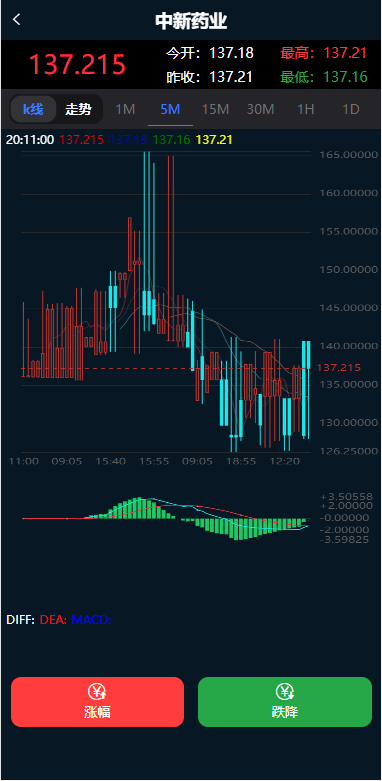Change interval to 1H

click(x=305, y=109)
